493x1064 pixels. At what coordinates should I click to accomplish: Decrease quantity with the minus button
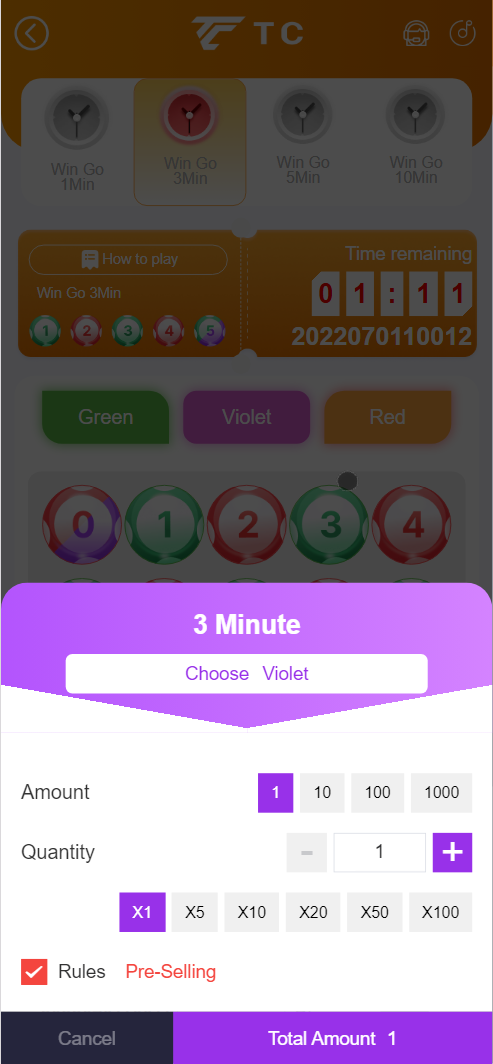coord(307,852)
